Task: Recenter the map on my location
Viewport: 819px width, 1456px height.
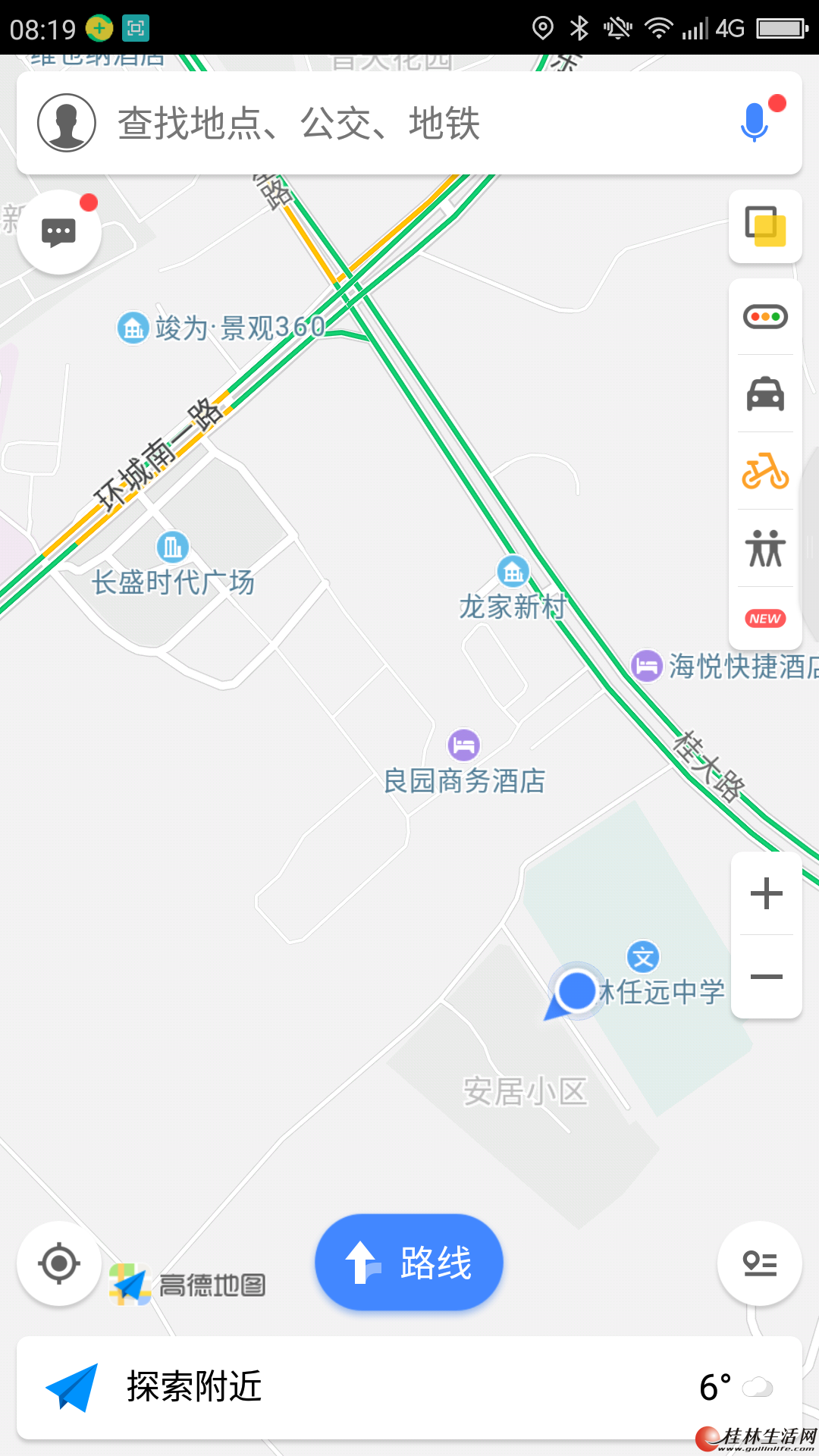Action: click(x=59, y=1263)
